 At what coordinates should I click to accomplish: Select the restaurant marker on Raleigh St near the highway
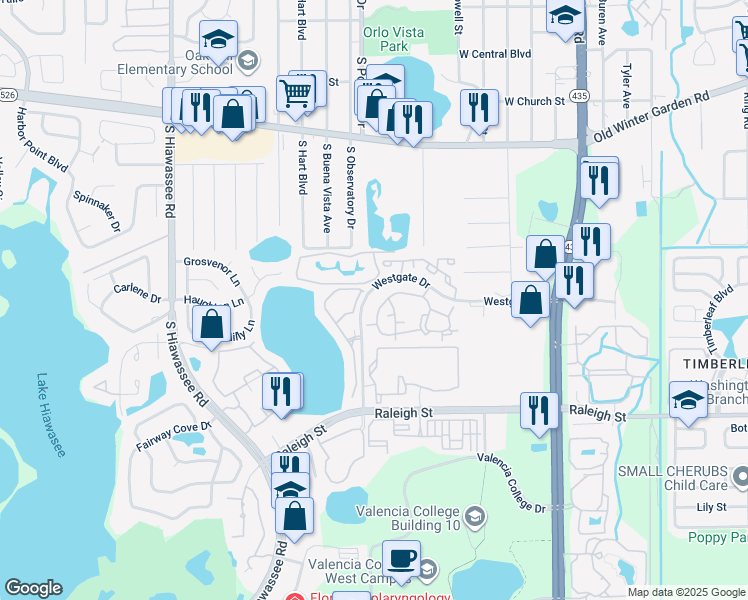click(x=539, y=409)
